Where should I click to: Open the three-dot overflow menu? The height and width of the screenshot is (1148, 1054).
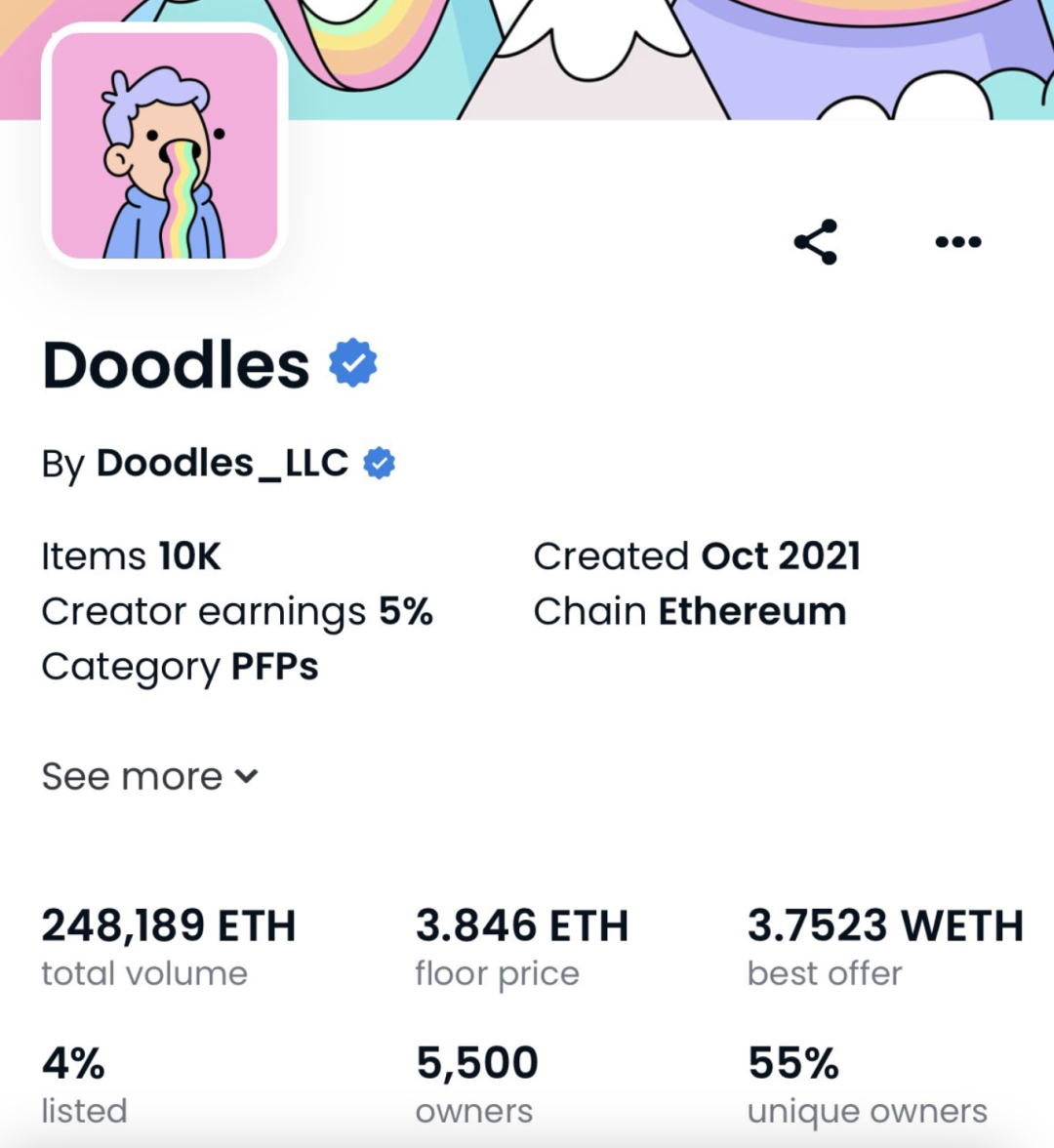tap(957, 242)
